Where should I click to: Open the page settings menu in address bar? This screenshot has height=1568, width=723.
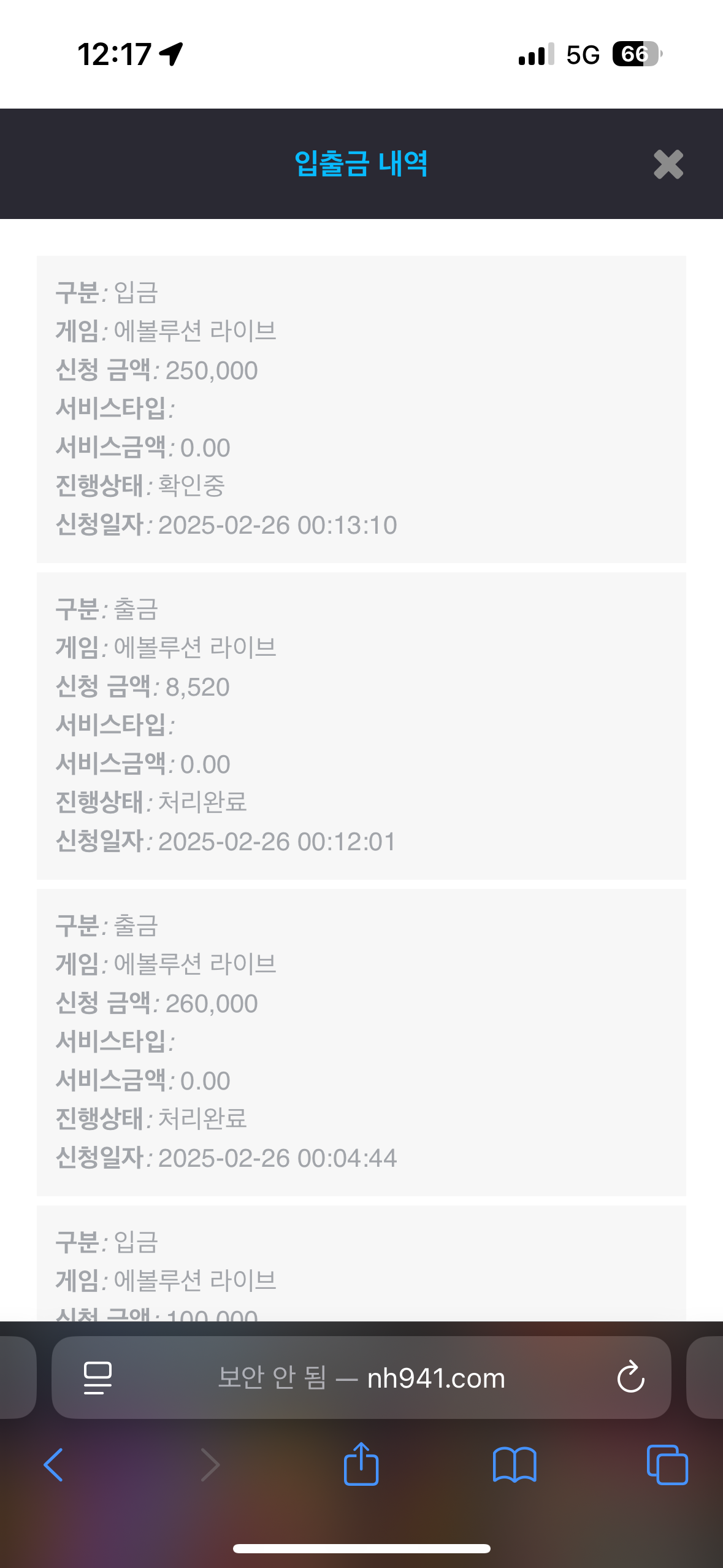[98, 1378]
